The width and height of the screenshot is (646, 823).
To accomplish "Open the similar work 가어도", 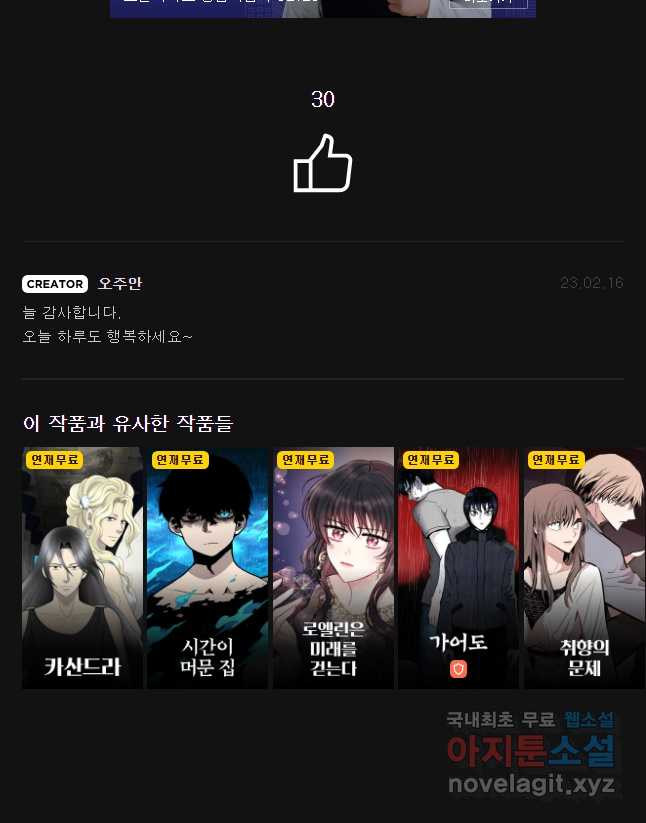I will pos(458,568).
